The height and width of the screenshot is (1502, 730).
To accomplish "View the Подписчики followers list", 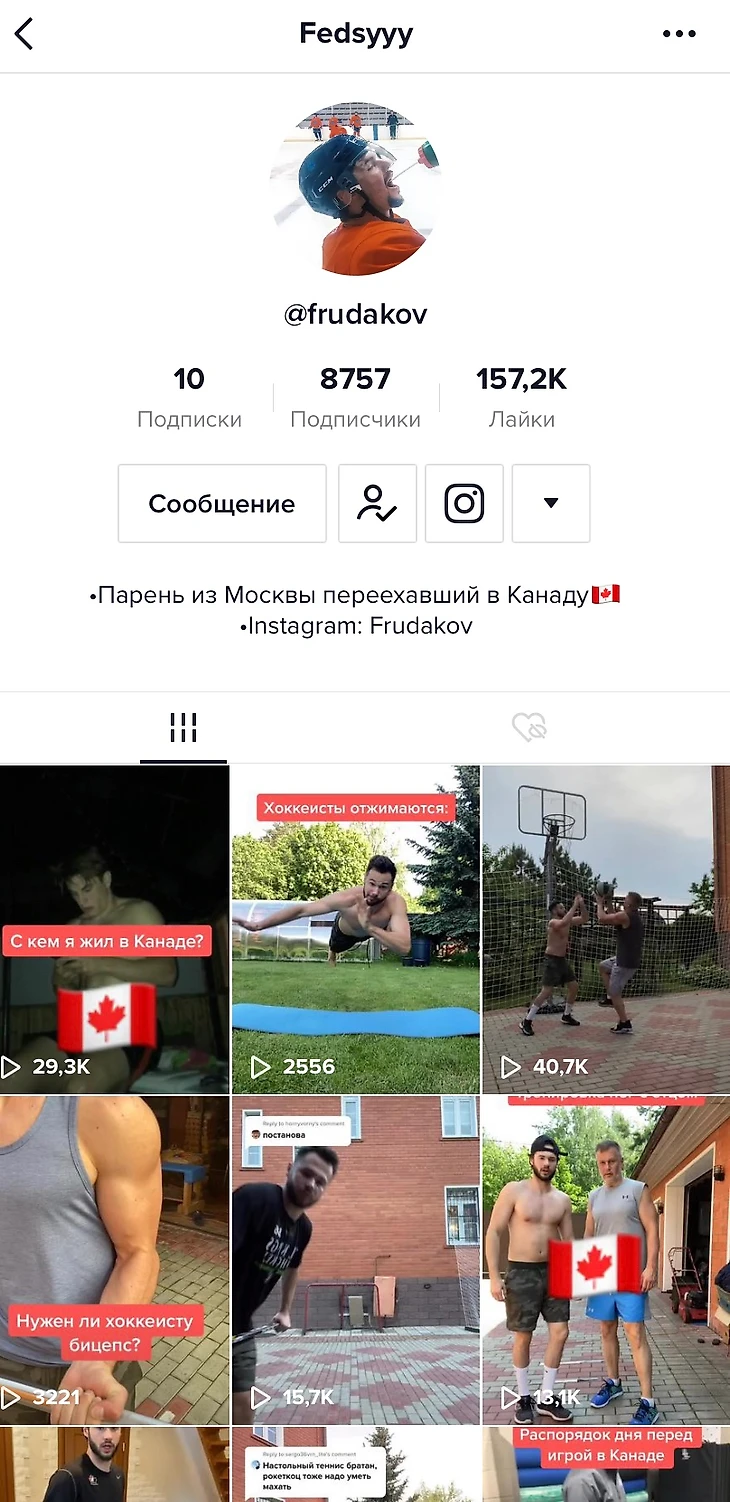I will tap(355, 397).
